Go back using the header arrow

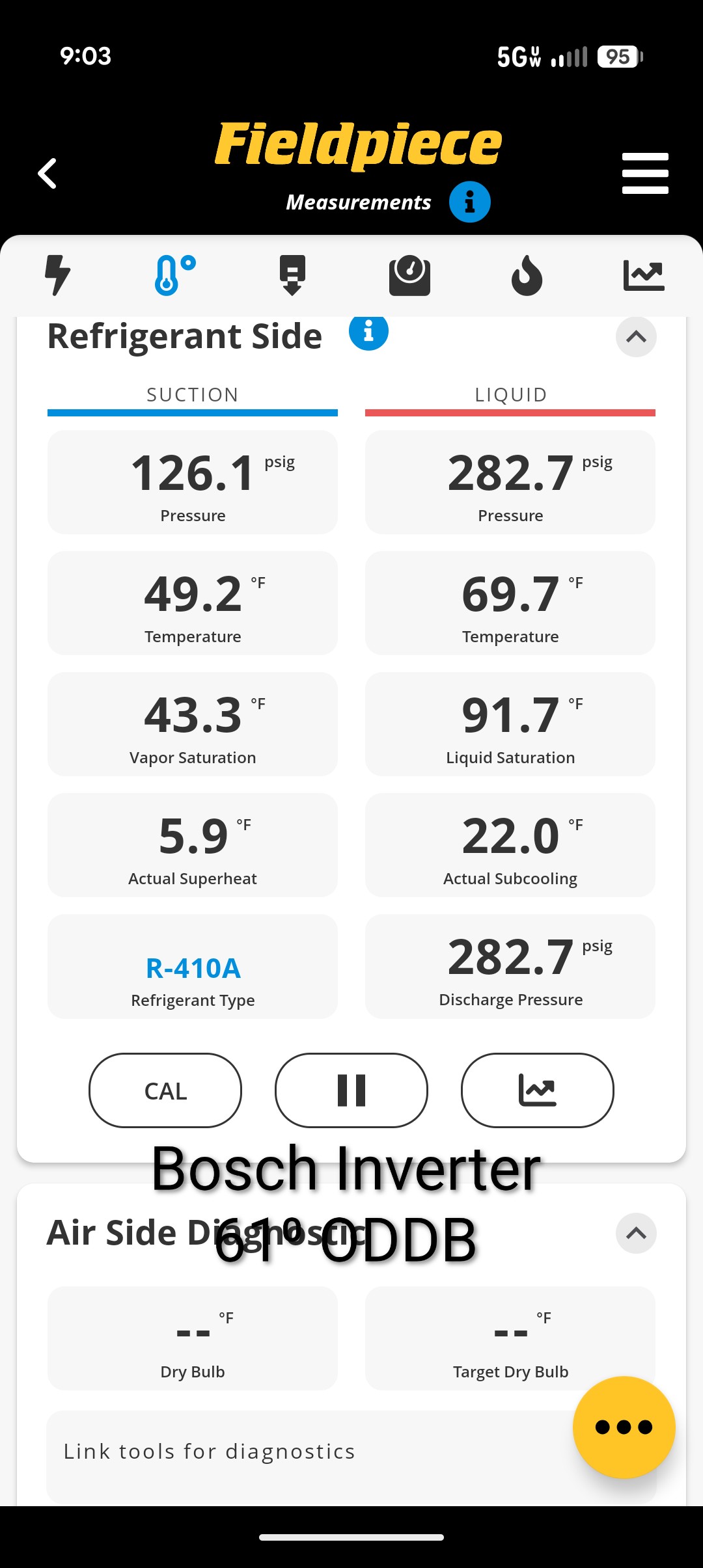pyautogui.click(x=48, y=174)
